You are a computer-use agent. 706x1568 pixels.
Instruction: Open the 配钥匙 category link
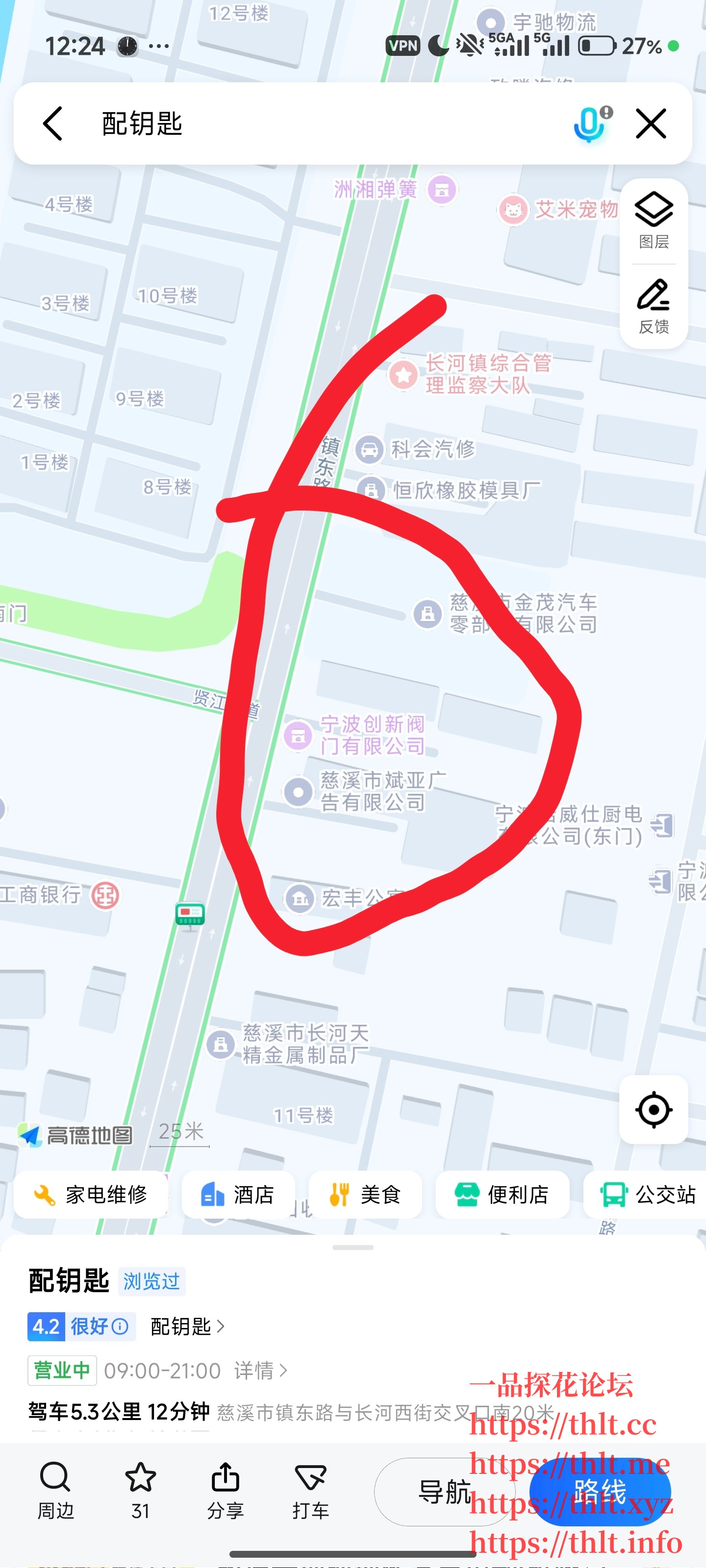point(187,1326)
